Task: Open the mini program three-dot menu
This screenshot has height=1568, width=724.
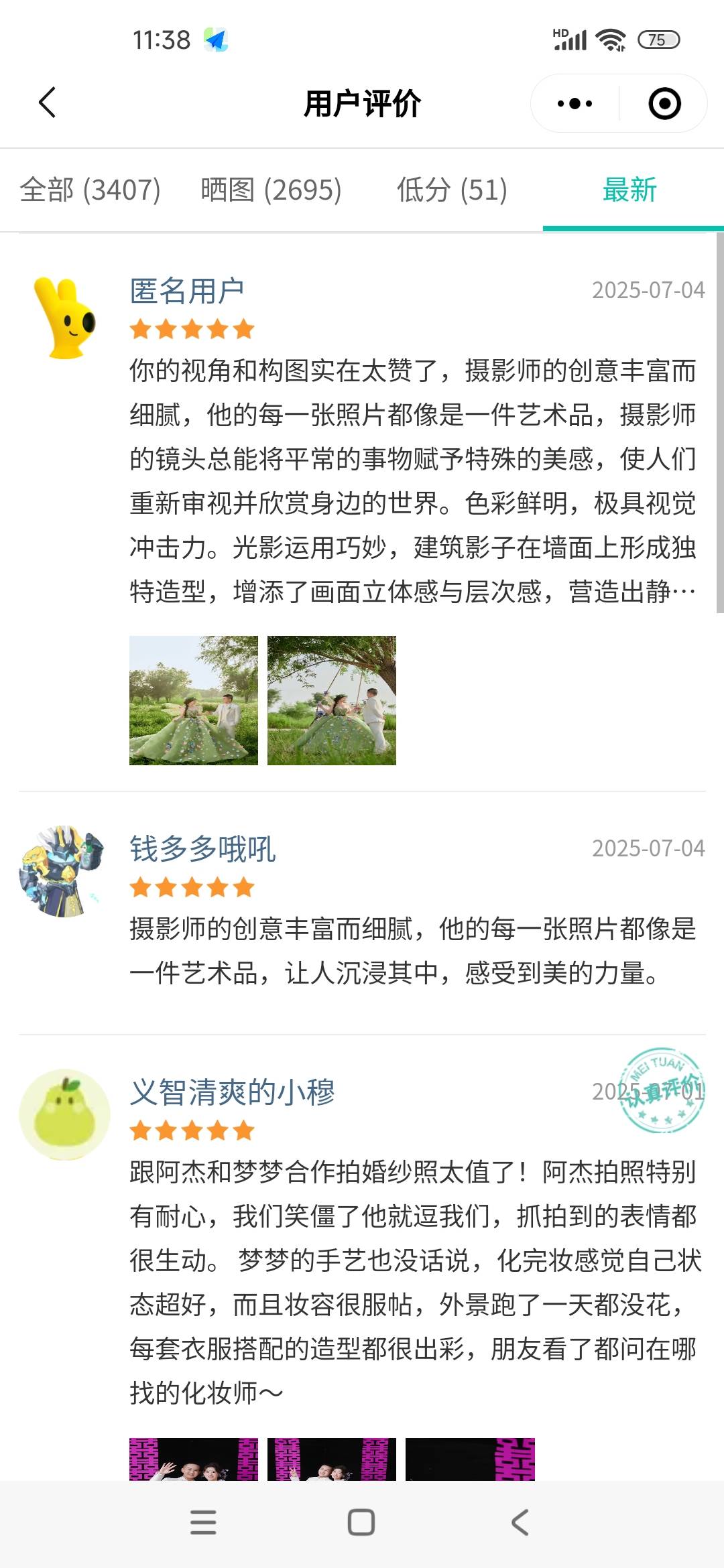Action: 575,104
